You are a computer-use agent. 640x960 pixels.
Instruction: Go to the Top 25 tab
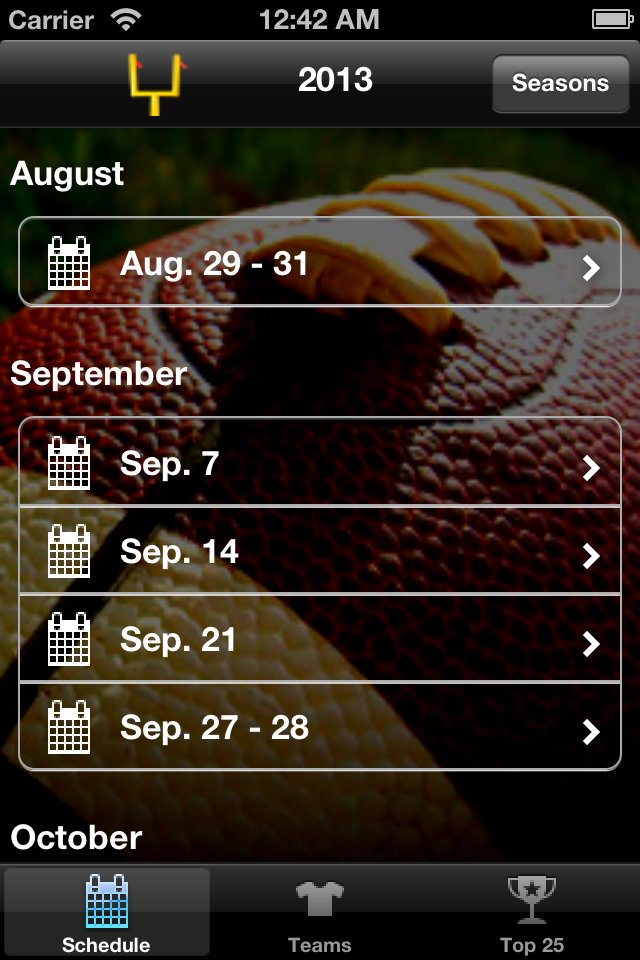[531, 914]
